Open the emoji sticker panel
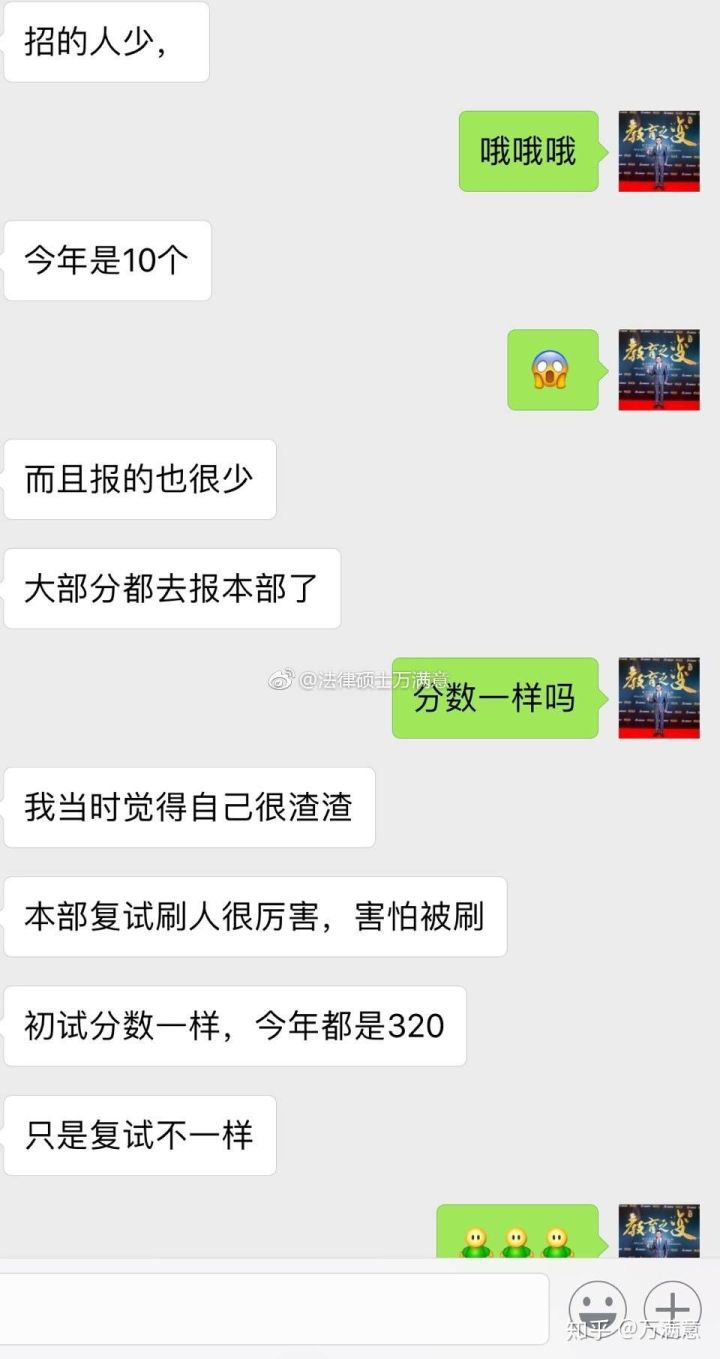Image resolution: width=720 pixels, height=1359 pixels. (597, 1307)
